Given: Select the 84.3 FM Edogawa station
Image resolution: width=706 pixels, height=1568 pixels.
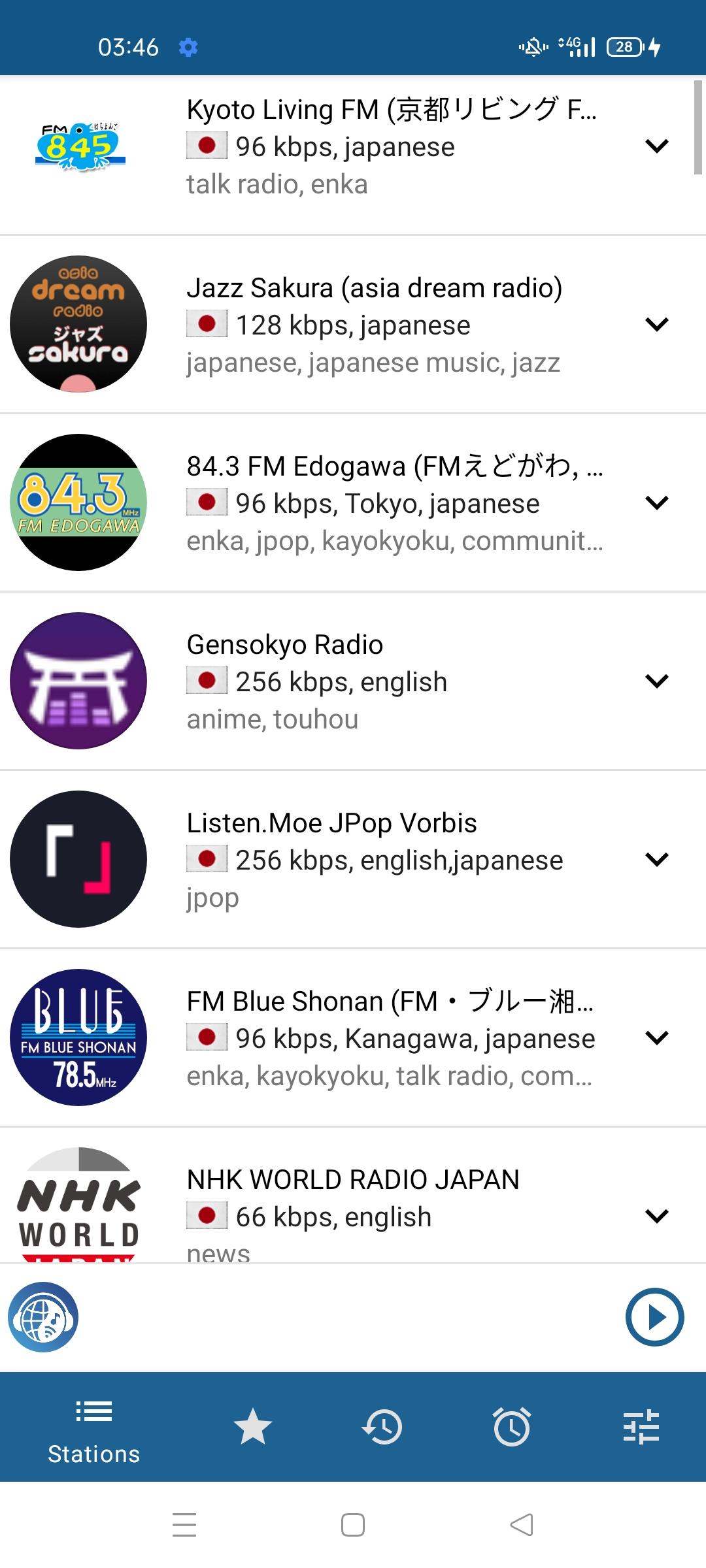Looking at the screenshot, I should [392, 503].
